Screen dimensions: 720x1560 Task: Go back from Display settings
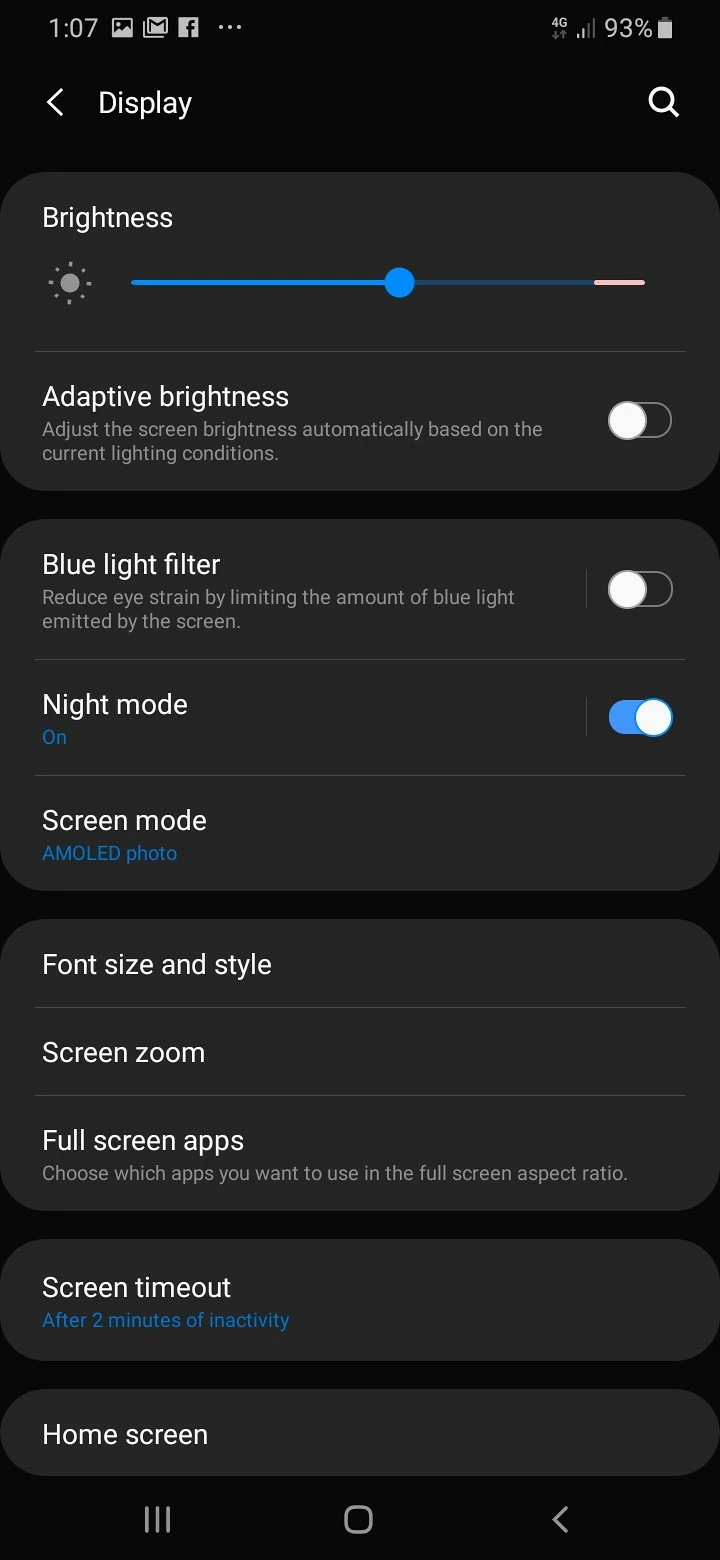pyautogui.click(x=56, y=103)
